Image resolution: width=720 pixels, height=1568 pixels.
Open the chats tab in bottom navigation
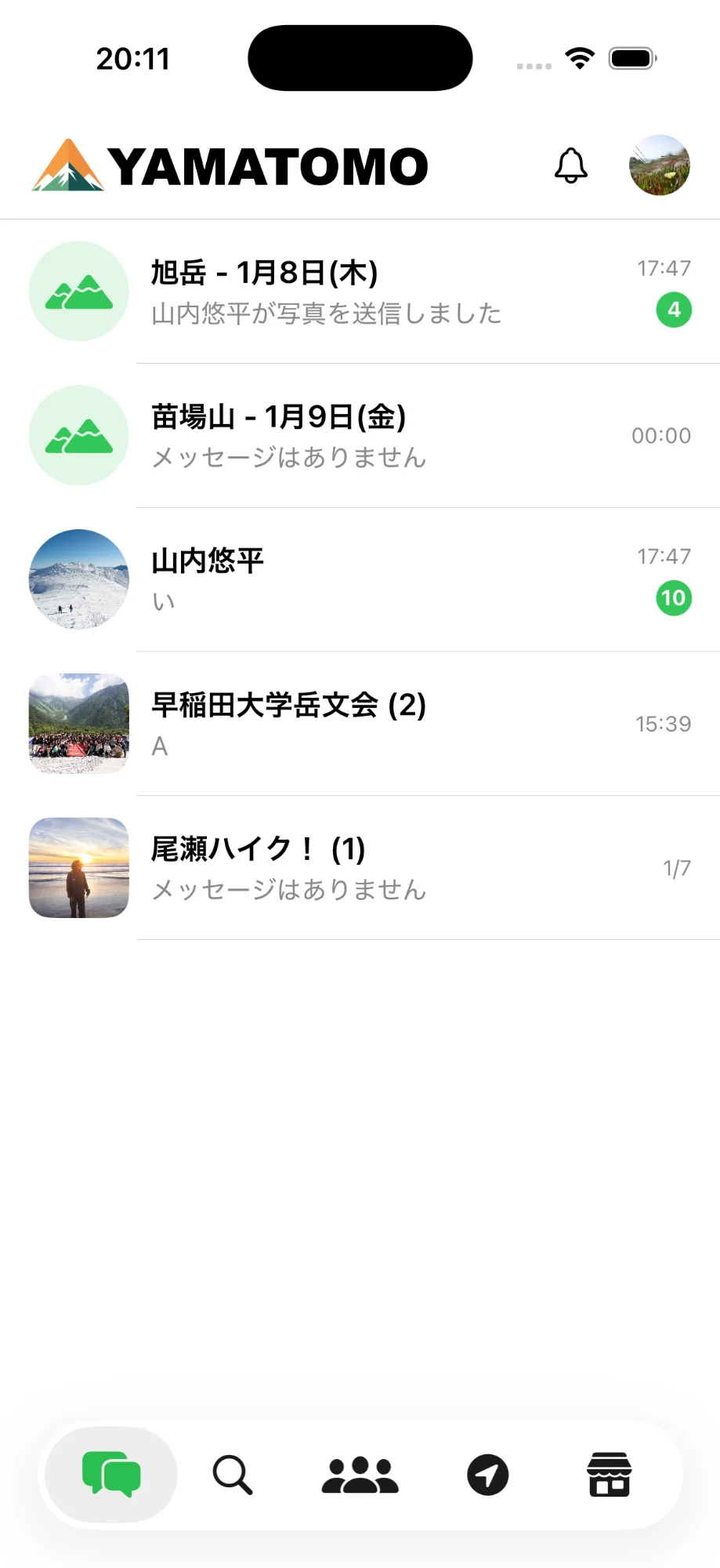click(110, 1475)
